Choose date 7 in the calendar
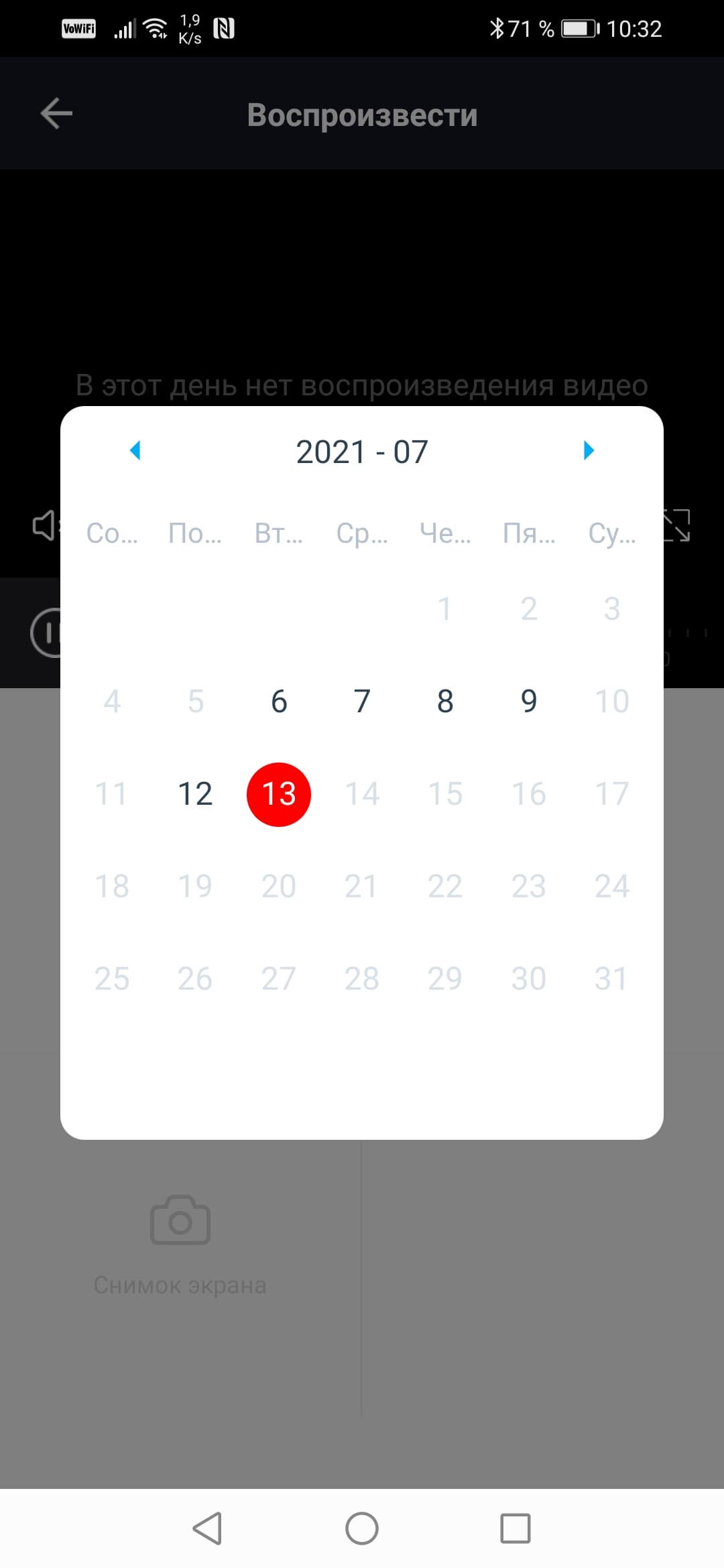 362,702
